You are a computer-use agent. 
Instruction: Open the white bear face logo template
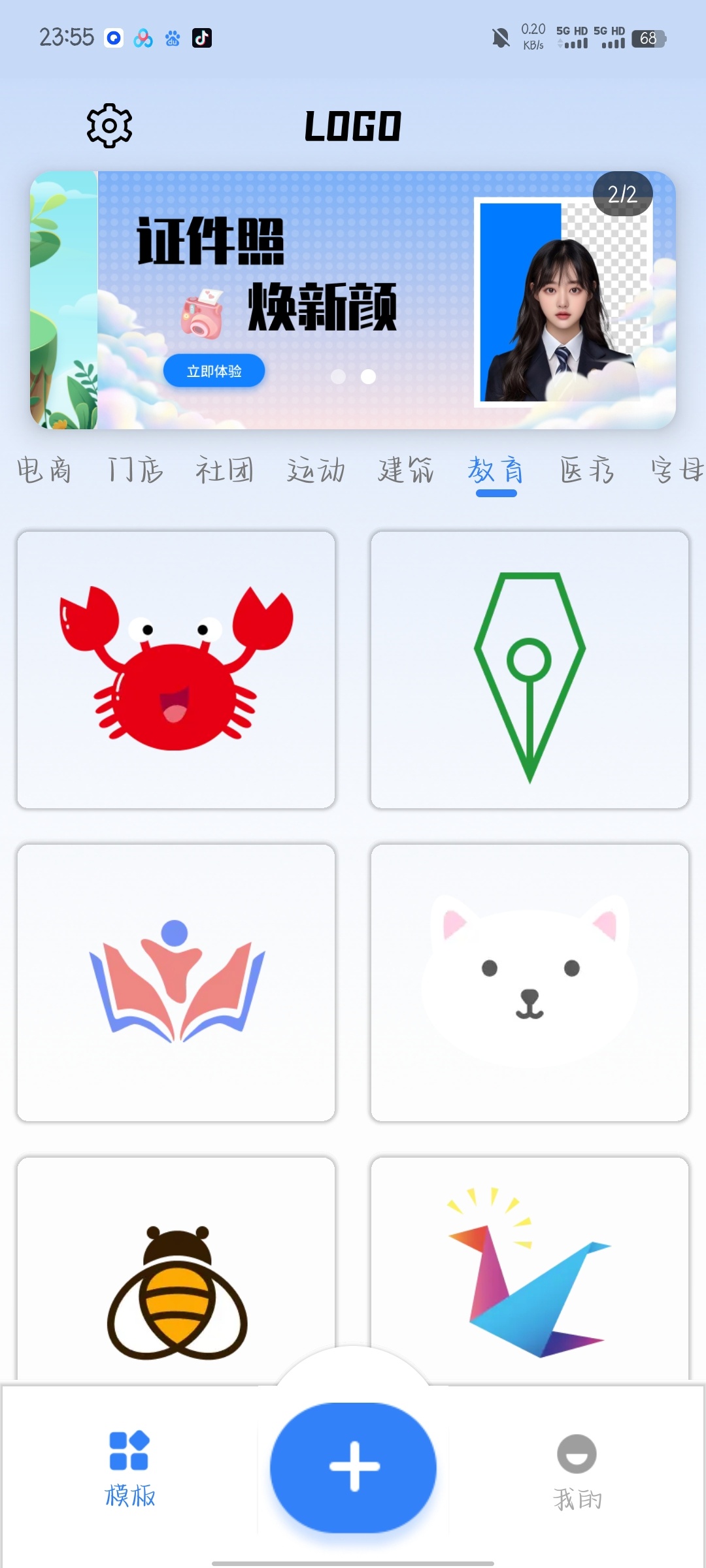[529, 983]
